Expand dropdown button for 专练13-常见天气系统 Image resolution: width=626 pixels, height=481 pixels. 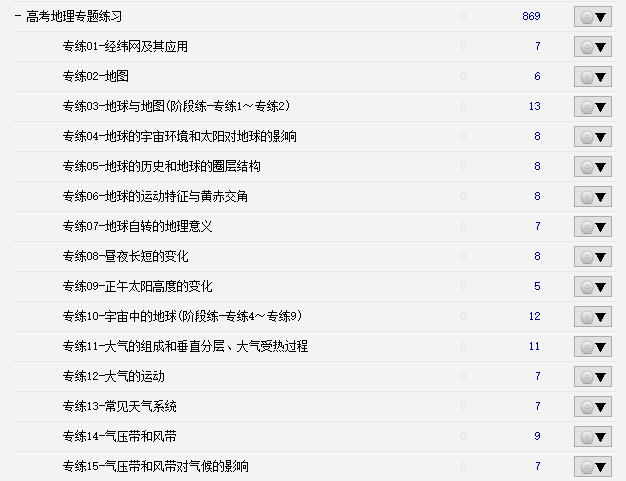[x=593, y=407]
